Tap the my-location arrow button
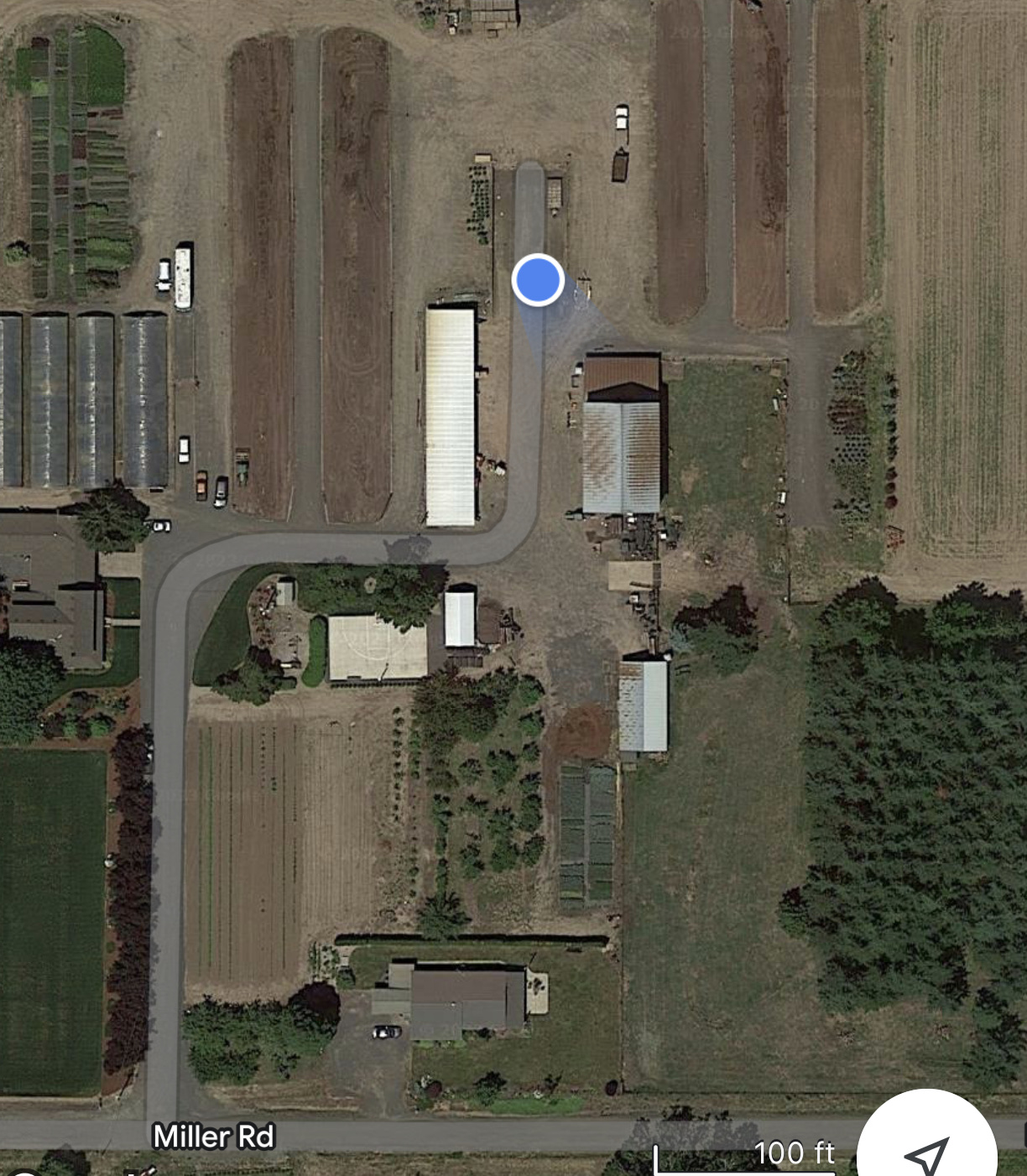The image size is (1027, 1176). (927, 1151)
